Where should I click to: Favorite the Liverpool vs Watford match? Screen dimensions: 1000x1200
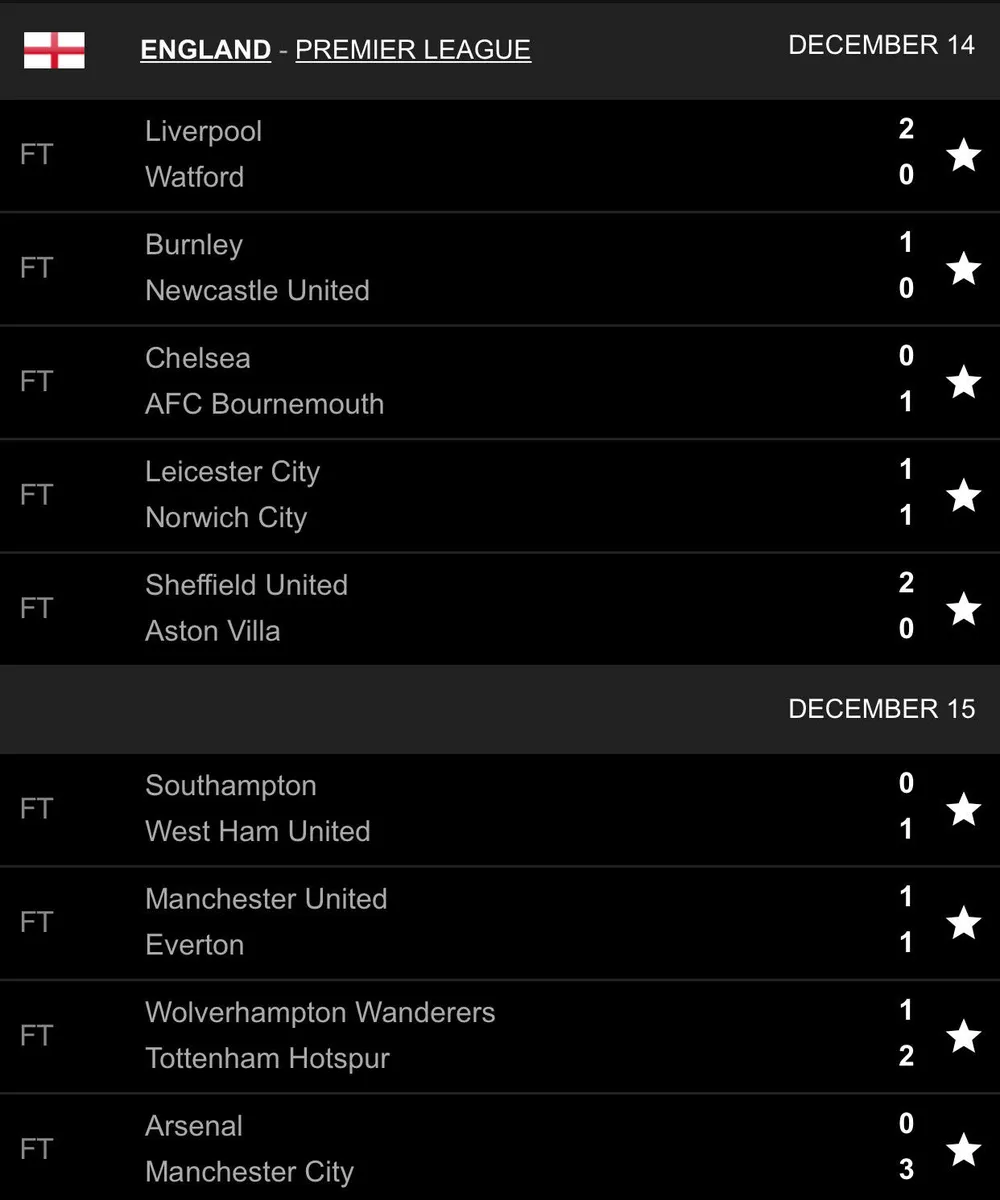963,155
